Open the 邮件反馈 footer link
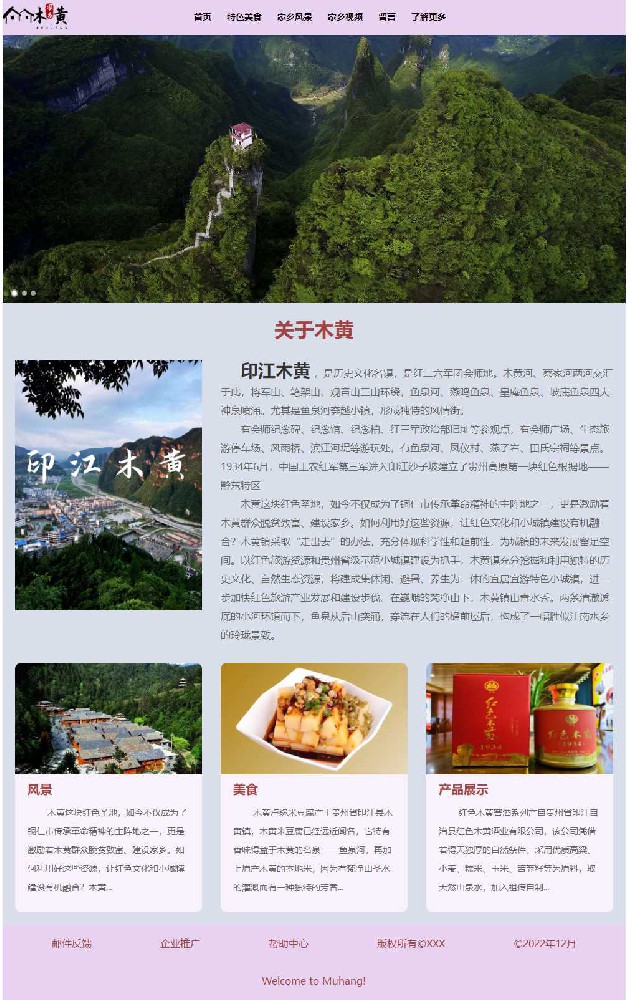 pos(71,943)
